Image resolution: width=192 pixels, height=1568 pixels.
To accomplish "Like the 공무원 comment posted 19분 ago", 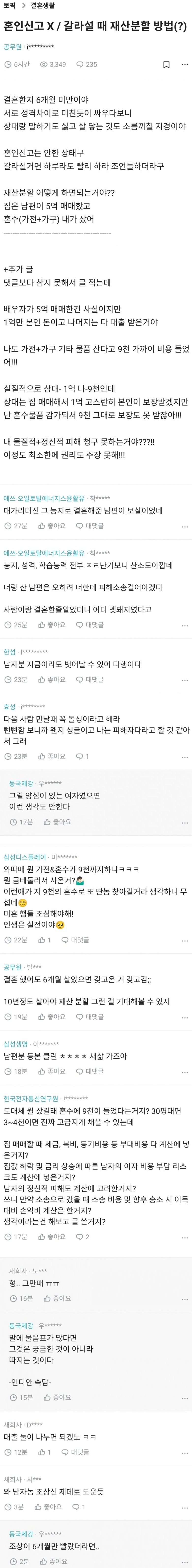I will pyautogui.click(x=52, y=1016).
